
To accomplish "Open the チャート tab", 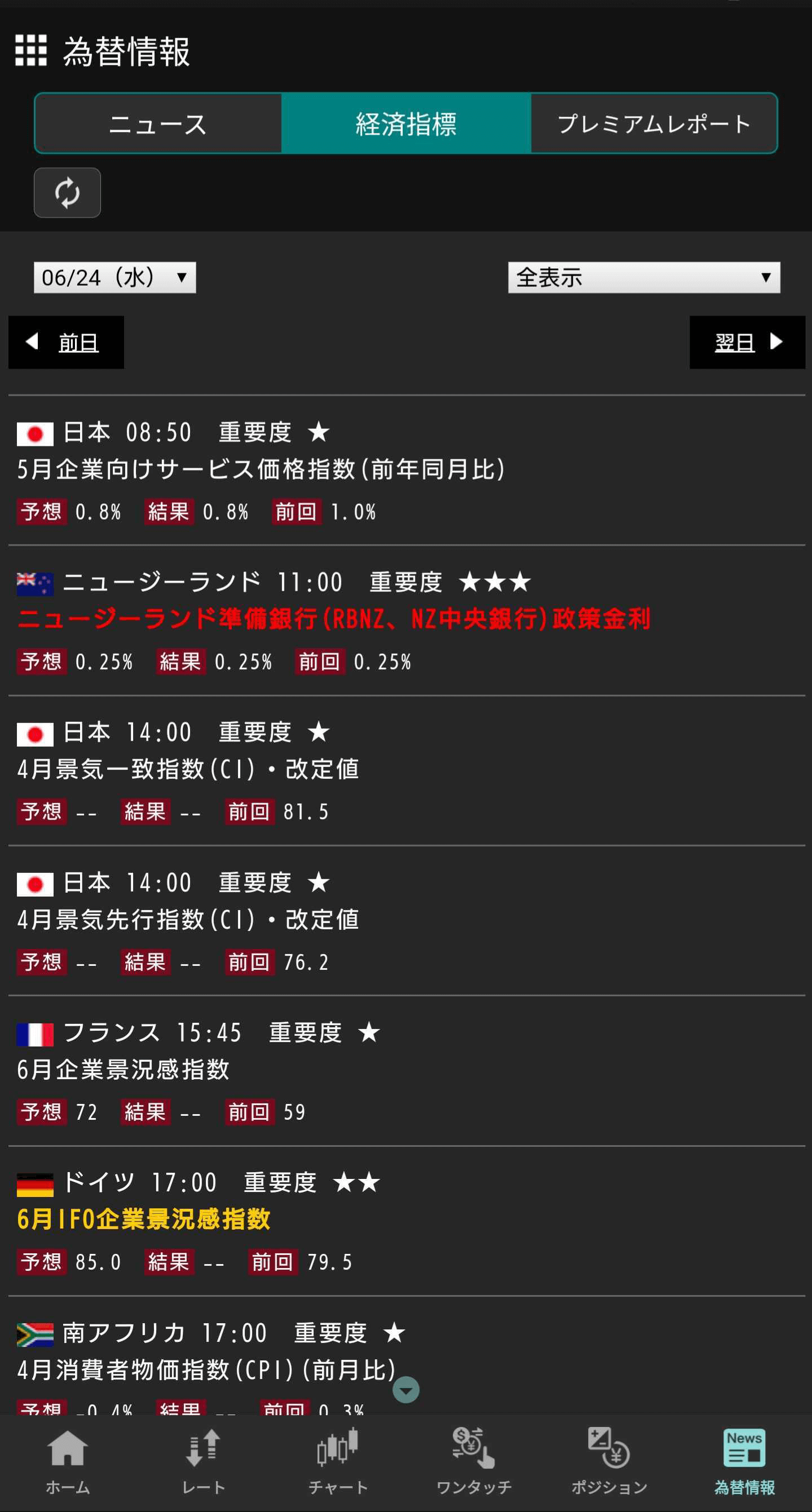I will pos(338,1461).
